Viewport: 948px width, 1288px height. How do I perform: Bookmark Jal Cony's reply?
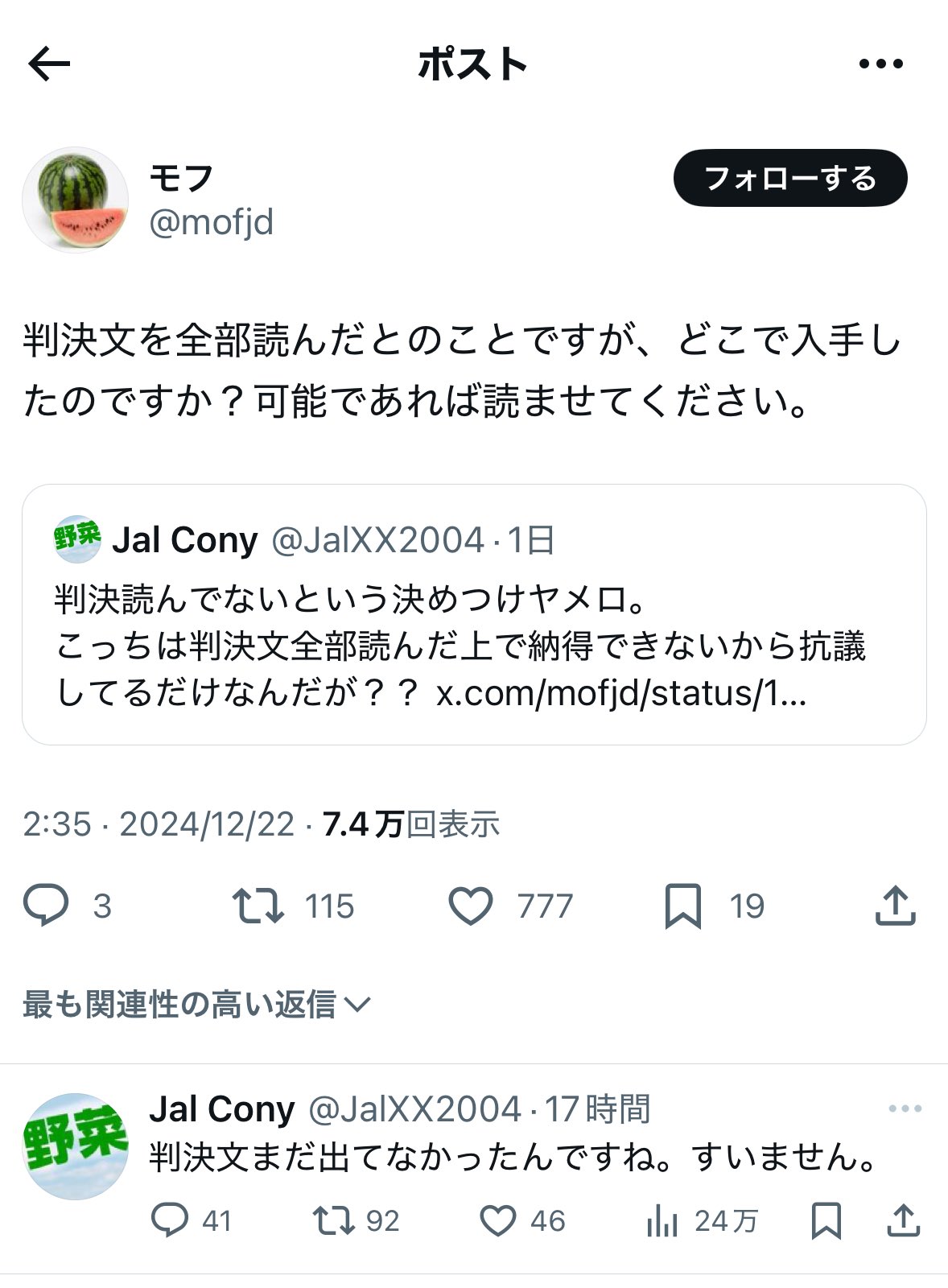[826, 1220]
